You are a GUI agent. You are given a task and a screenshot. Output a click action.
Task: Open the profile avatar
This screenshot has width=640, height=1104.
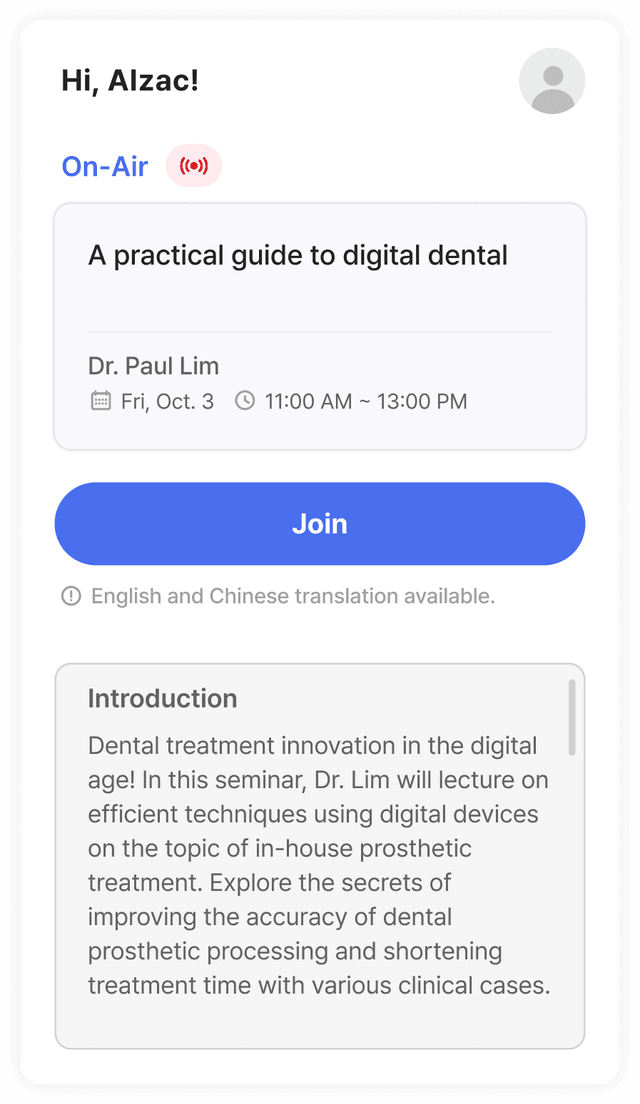[x=552, y=81]
